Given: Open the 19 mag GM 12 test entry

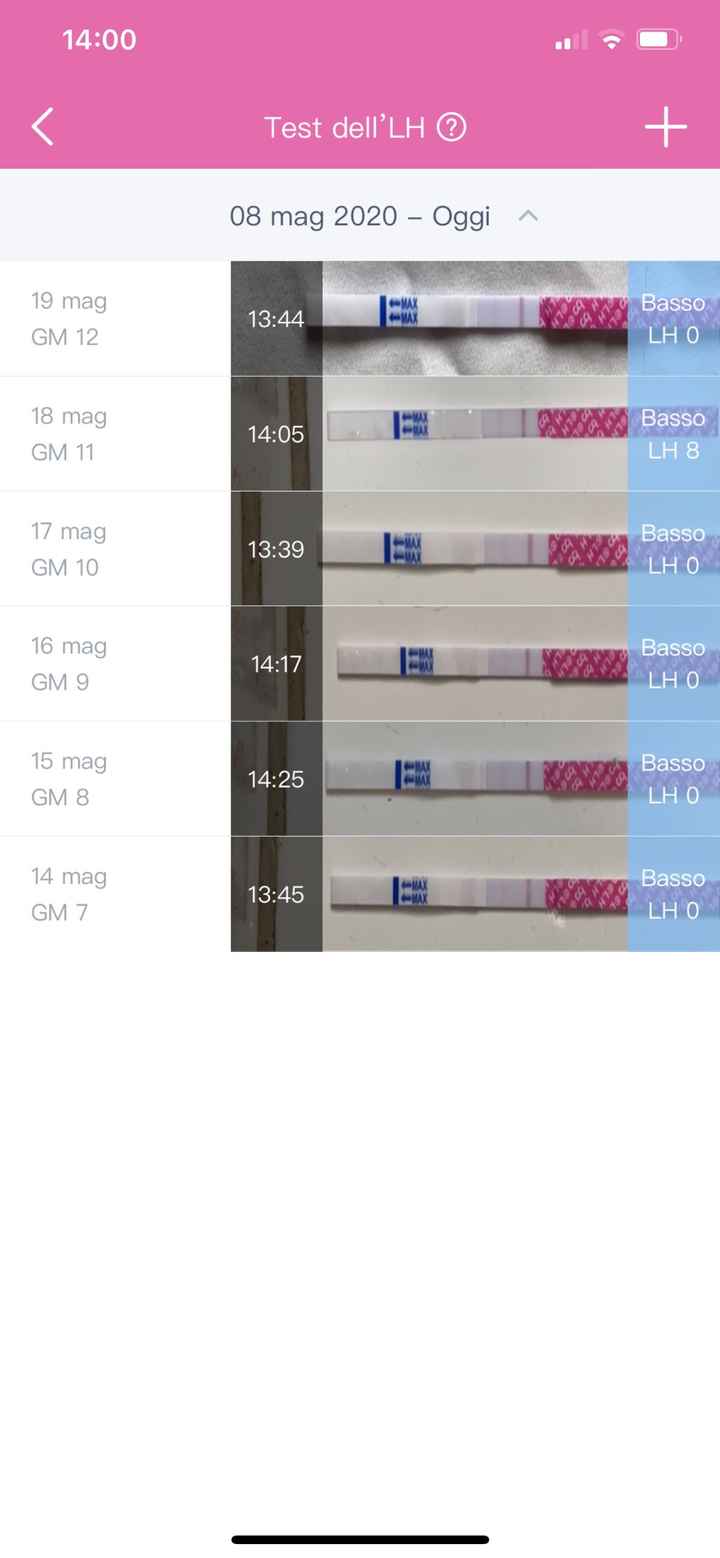Looking at the screenshot, I should [360, 319].
